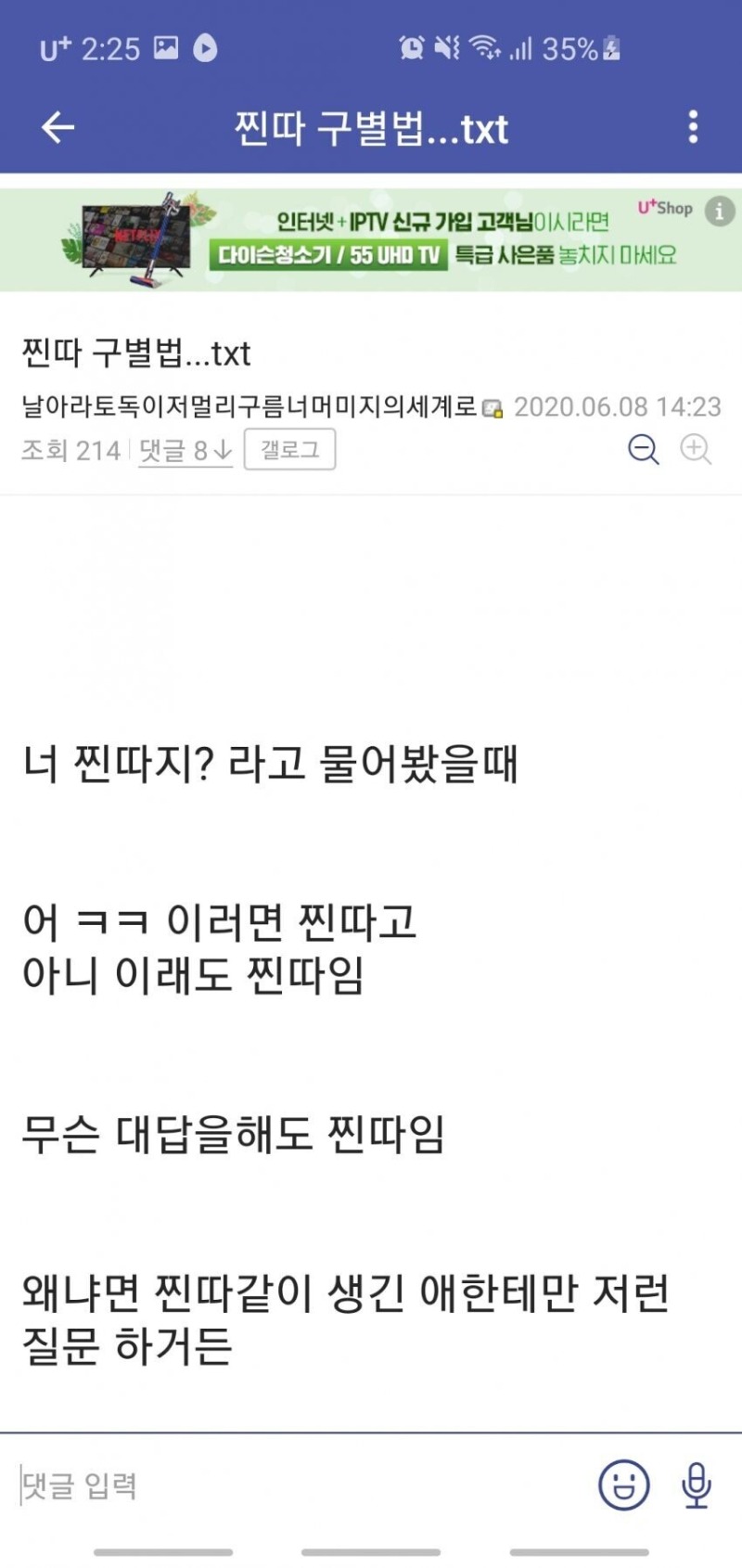
Task: Jump to the 댓글 8 comments link
Action: [x=185, y=451]
